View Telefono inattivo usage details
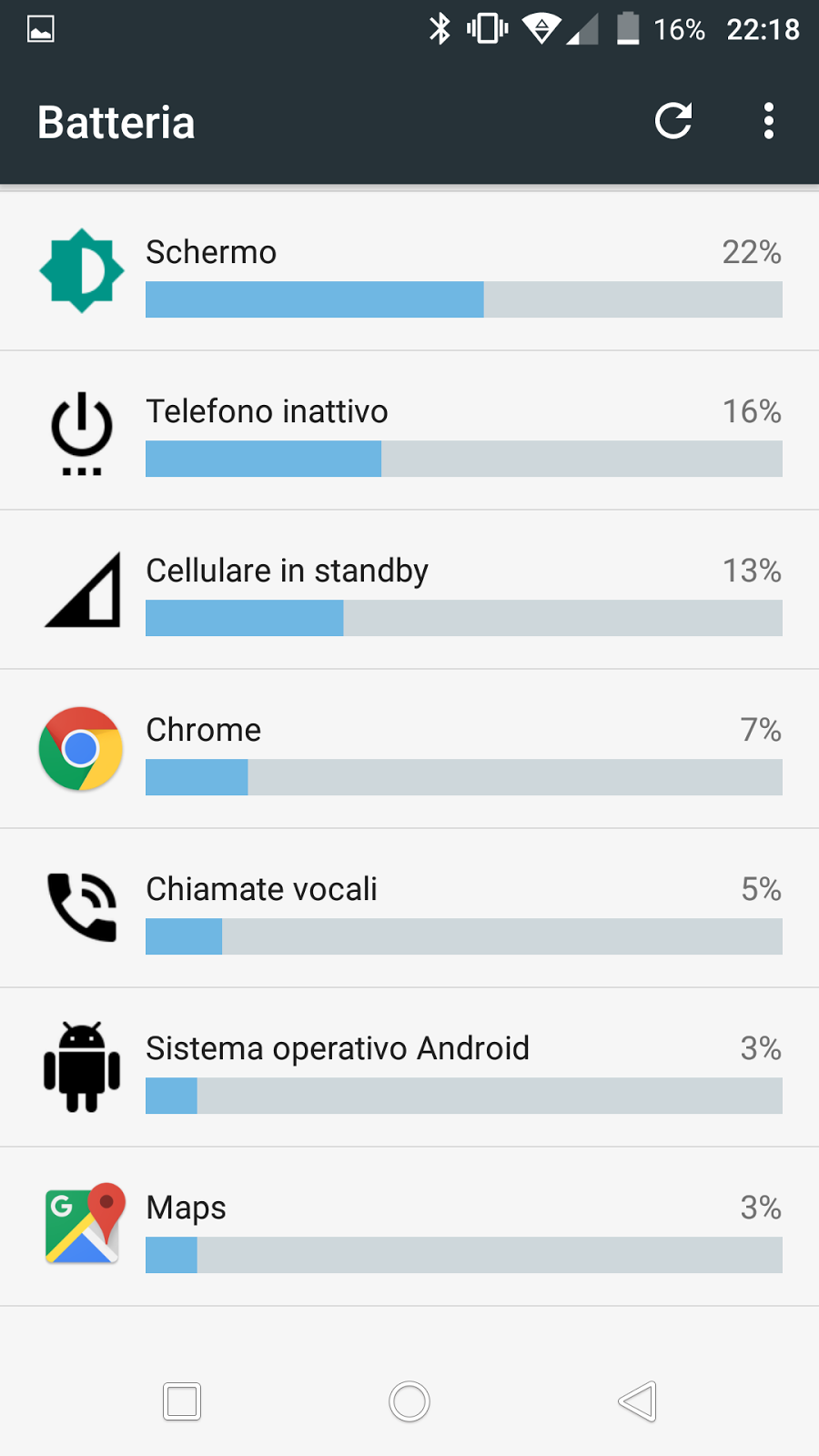 409,430
